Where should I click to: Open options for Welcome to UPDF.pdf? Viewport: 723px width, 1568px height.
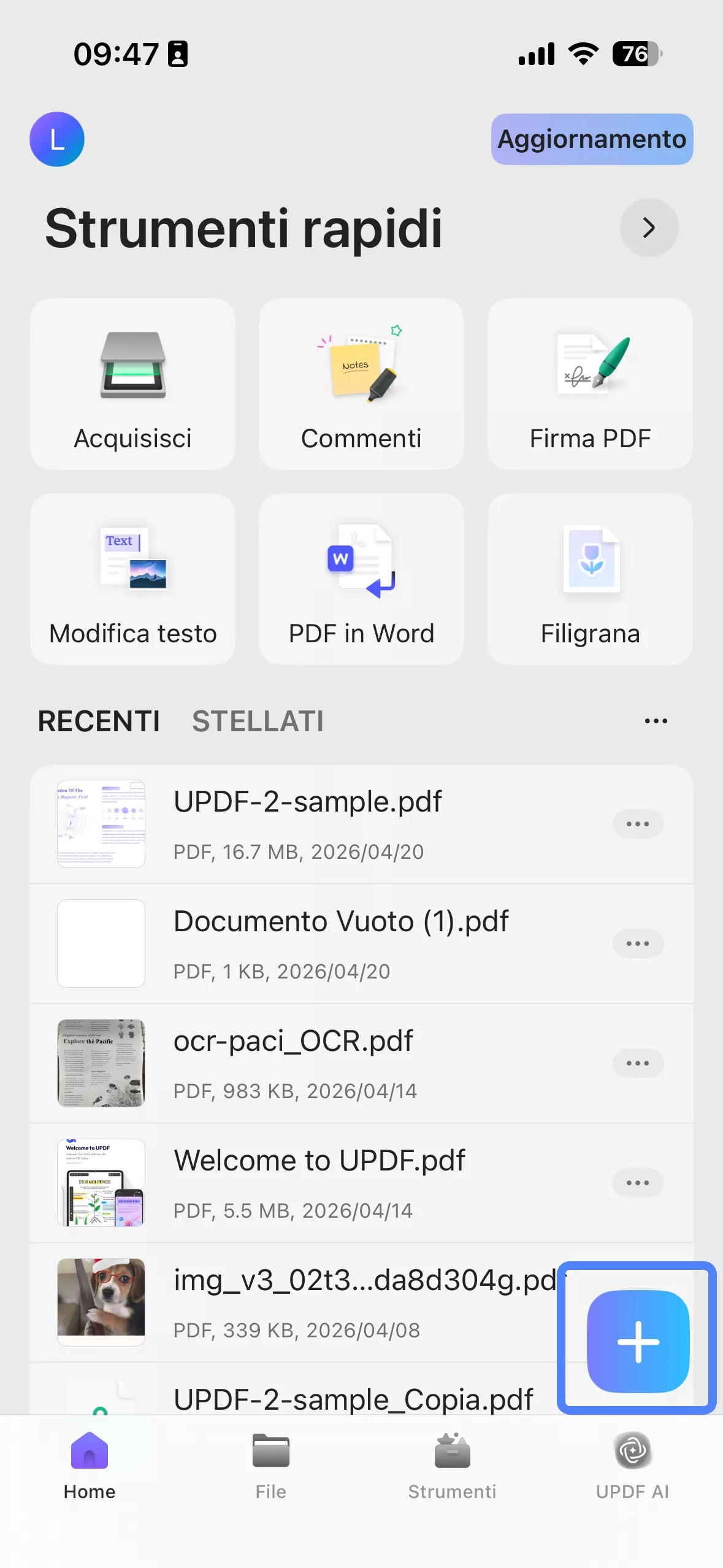click(x=638, y=1183)
